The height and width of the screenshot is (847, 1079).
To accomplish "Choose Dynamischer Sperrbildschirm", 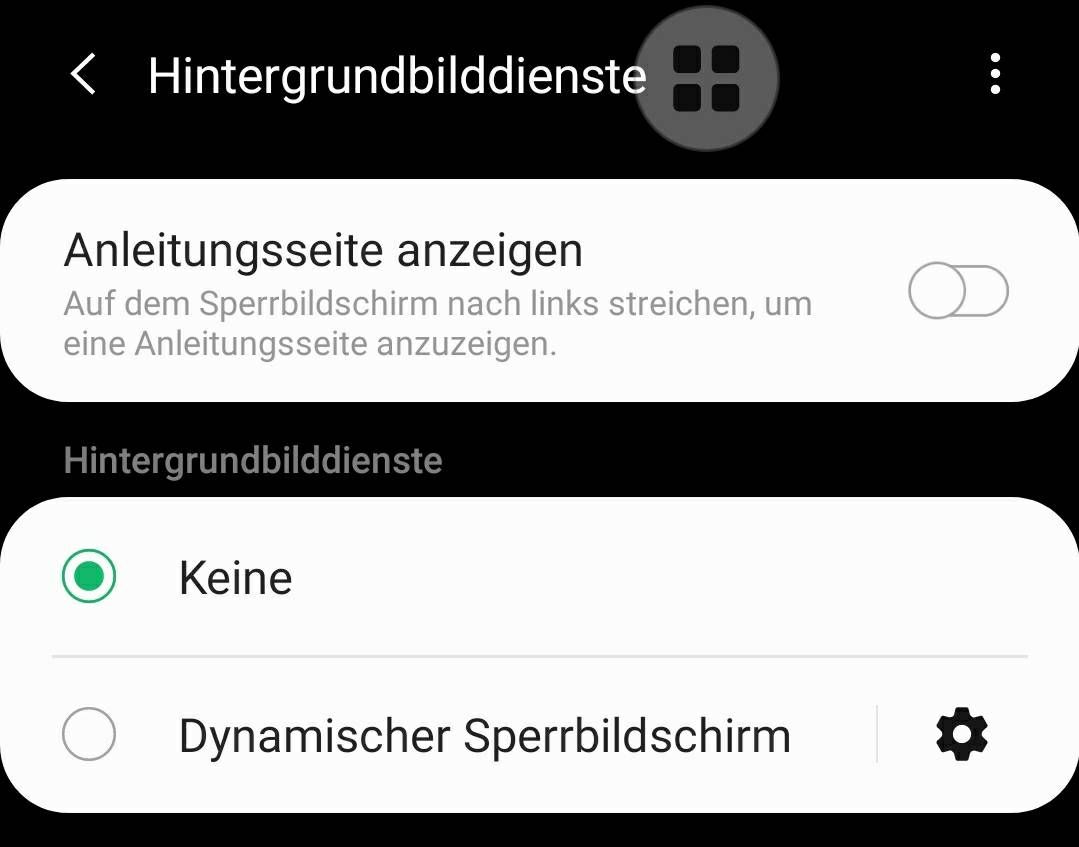I will click(89, 735).
